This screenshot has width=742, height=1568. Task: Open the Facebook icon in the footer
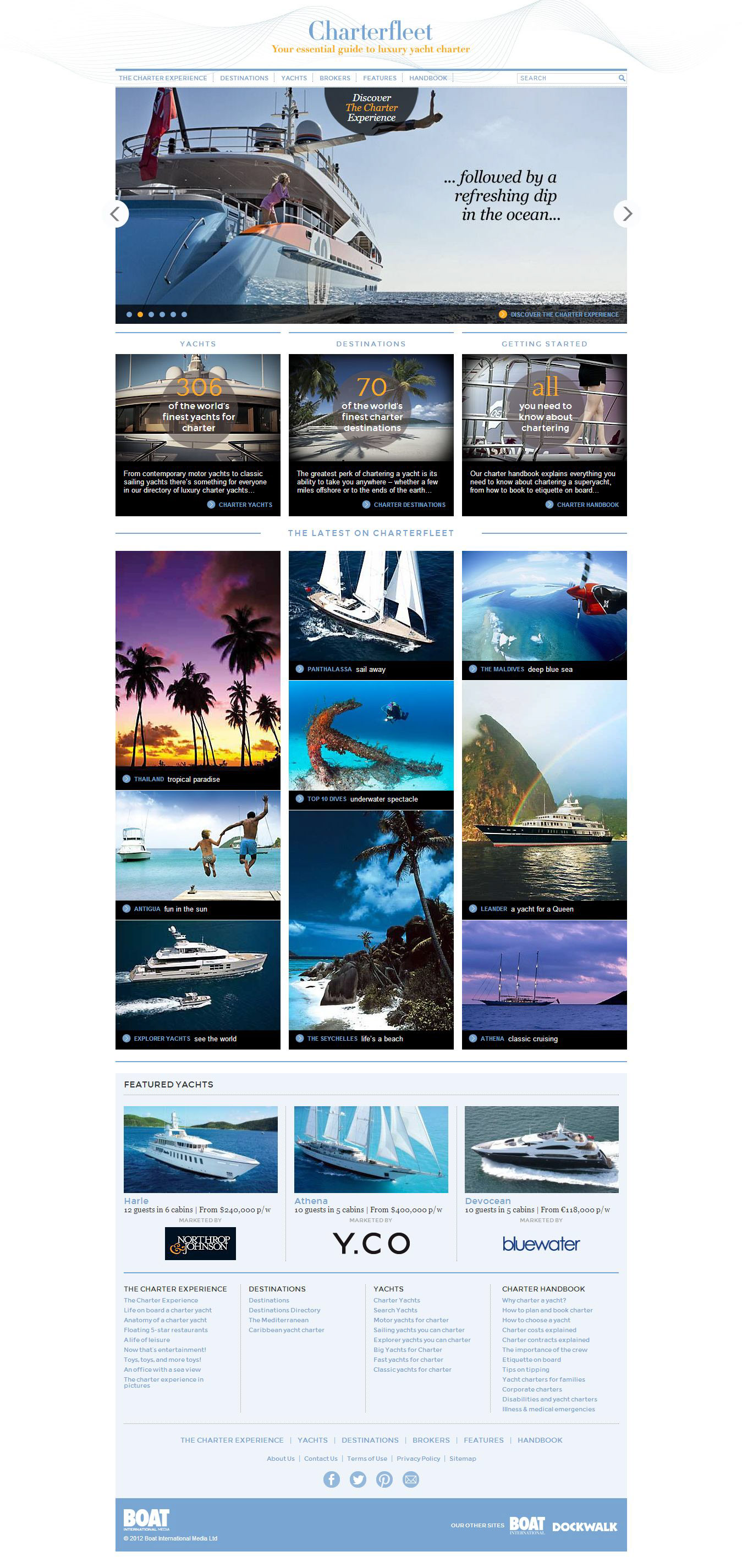coord(332,1479)
